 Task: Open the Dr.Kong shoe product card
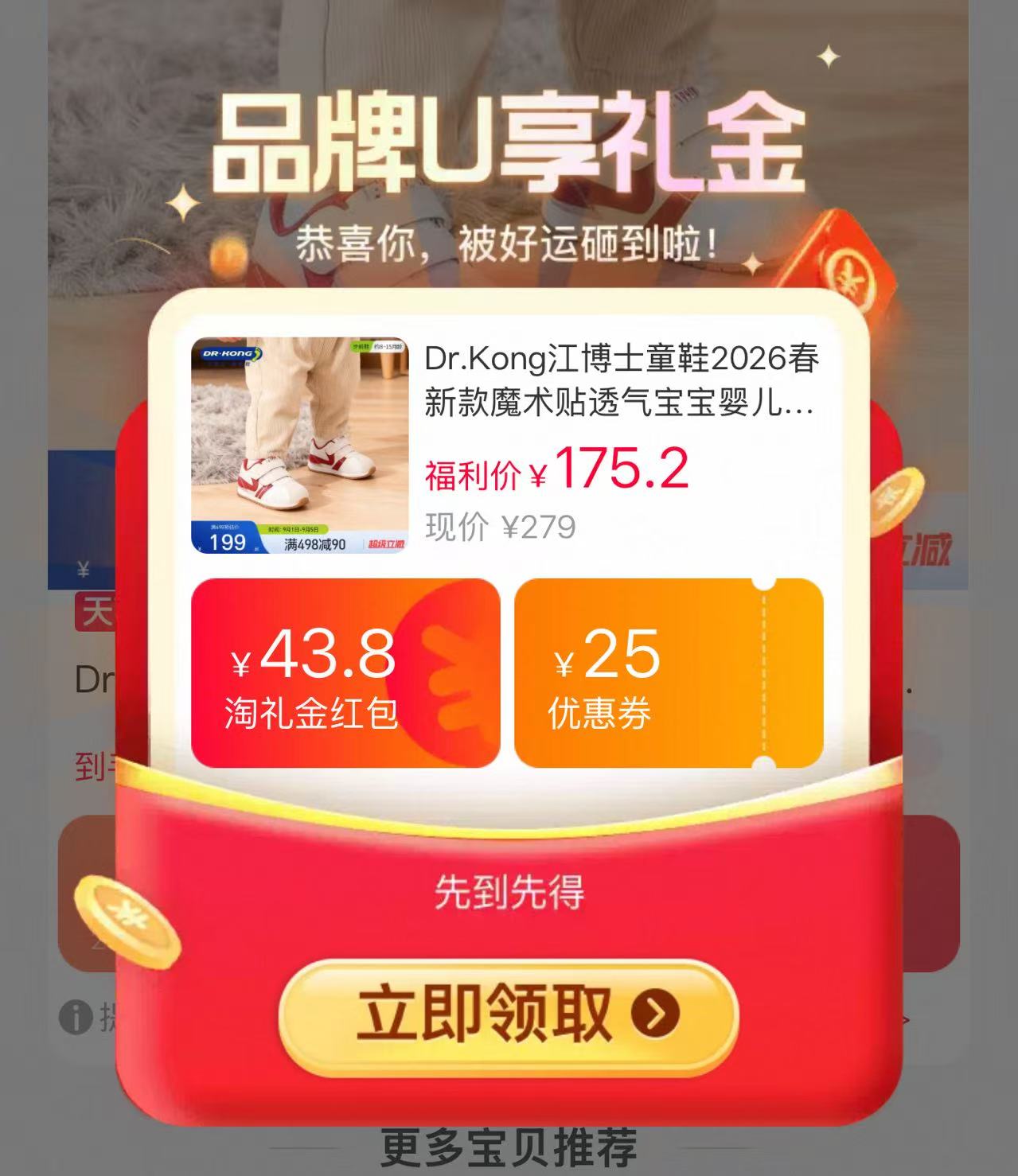[x=507, y=446]
